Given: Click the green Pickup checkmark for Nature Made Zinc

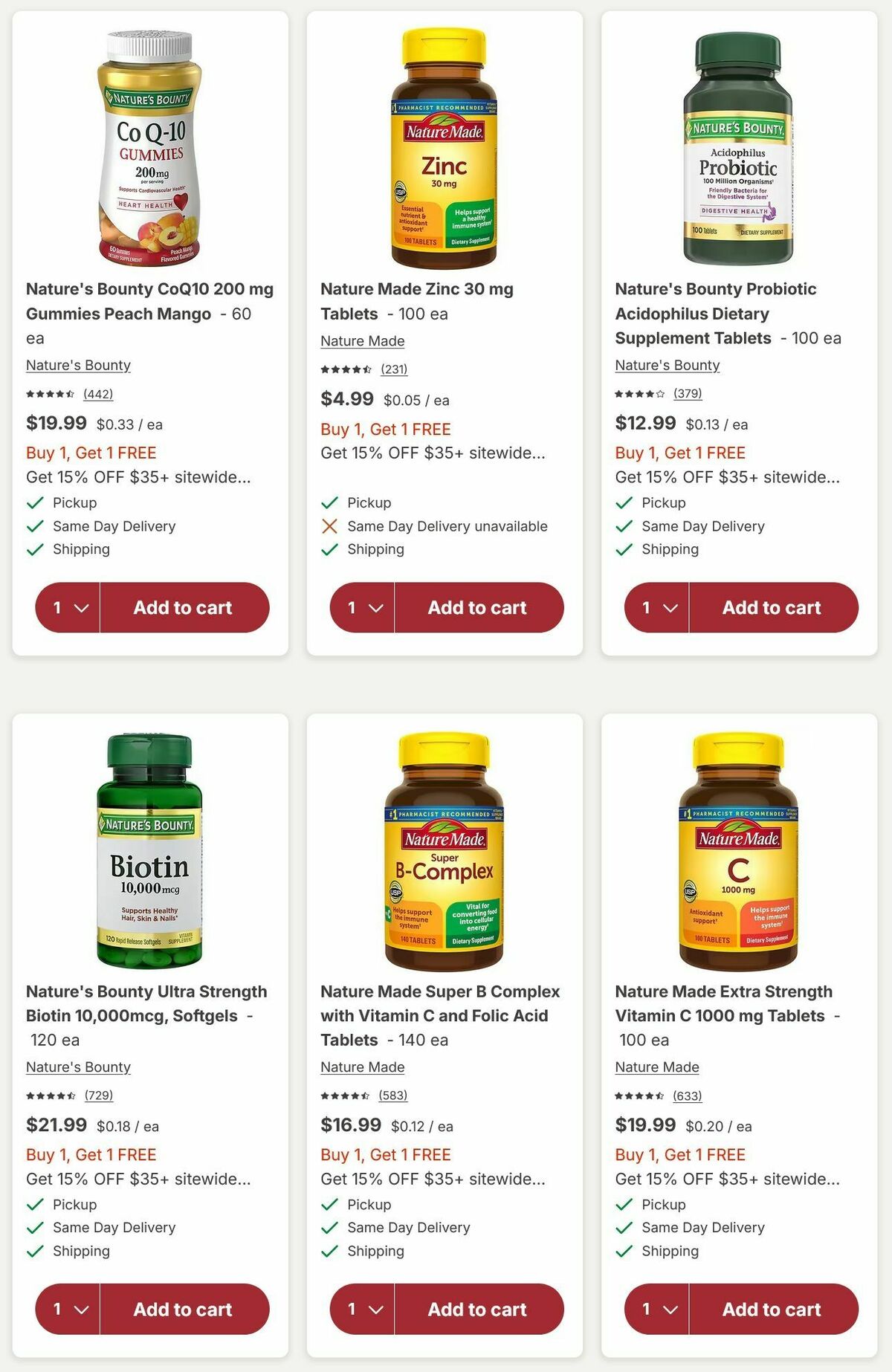Looking at the screenshot, I should pyautogui.click(x=329, y=502).
